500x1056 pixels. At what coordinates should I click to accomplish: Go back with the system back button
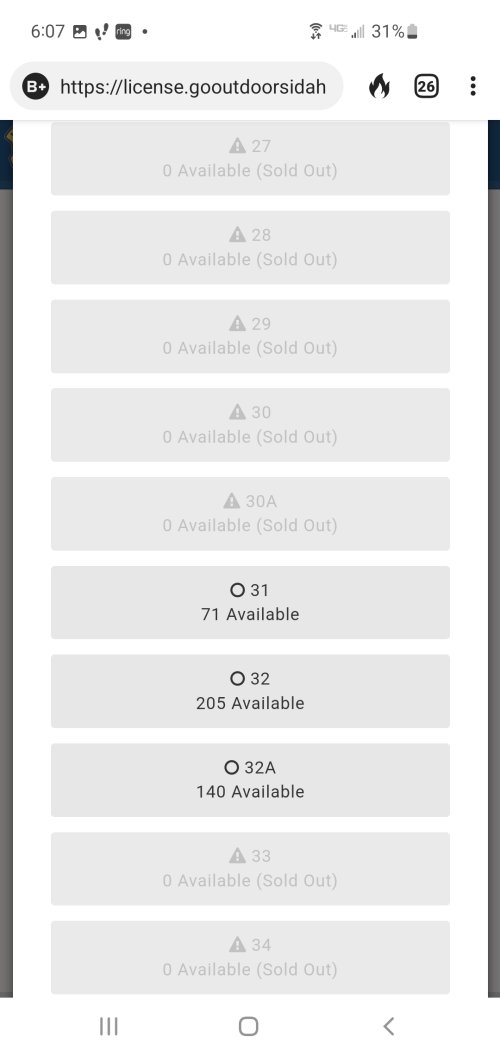coord(388,1026)
